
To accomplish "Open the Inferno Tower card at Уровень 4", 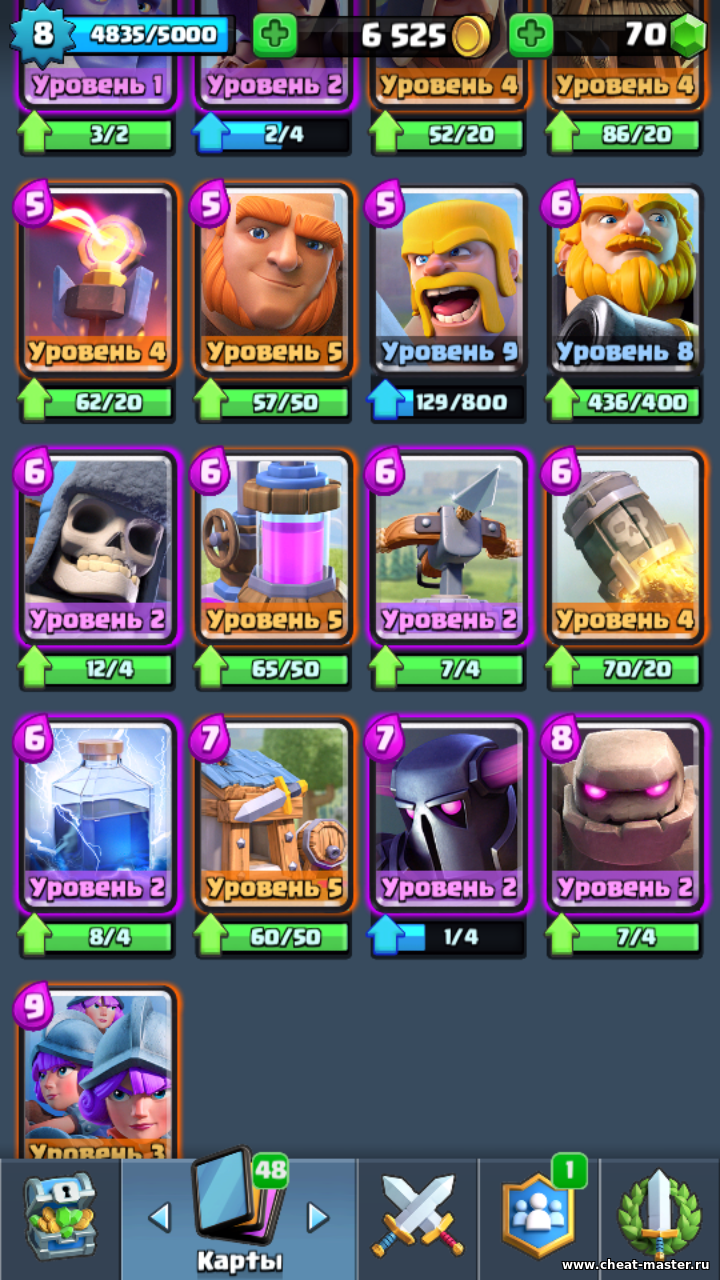I will [97, 280].
